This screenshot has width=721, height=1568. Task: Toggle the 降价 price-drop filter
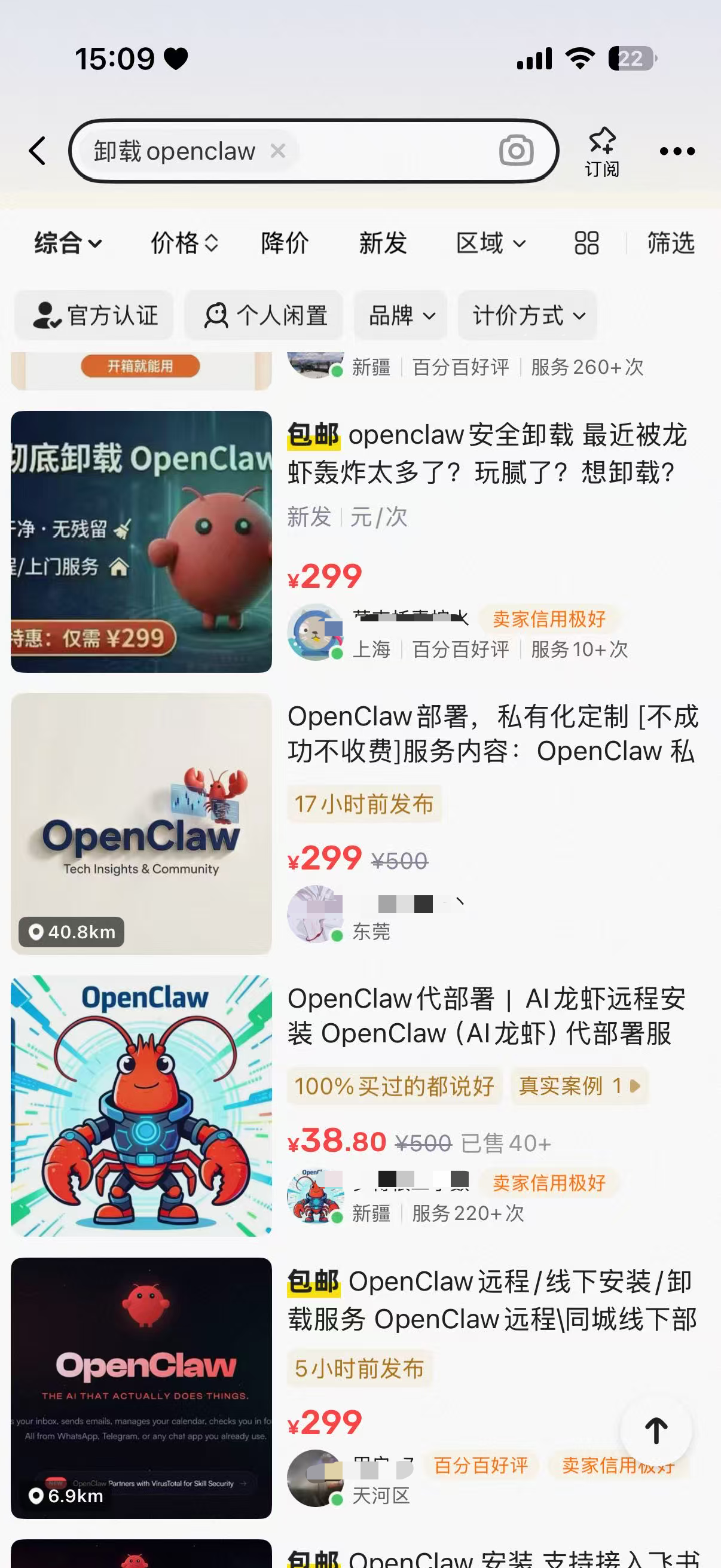(283, 243)
